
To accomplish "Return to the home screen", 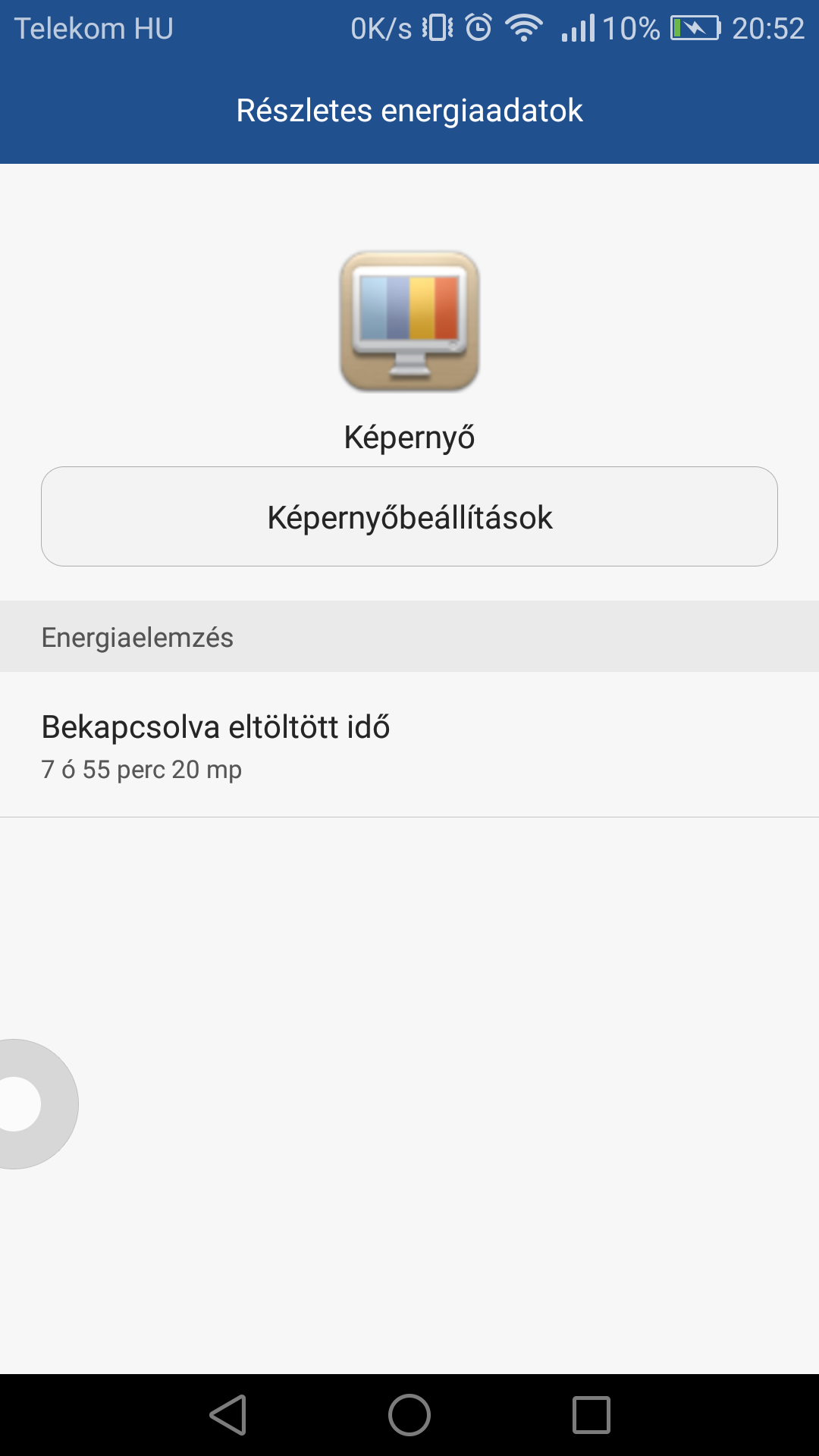I will pos(409,1415).
